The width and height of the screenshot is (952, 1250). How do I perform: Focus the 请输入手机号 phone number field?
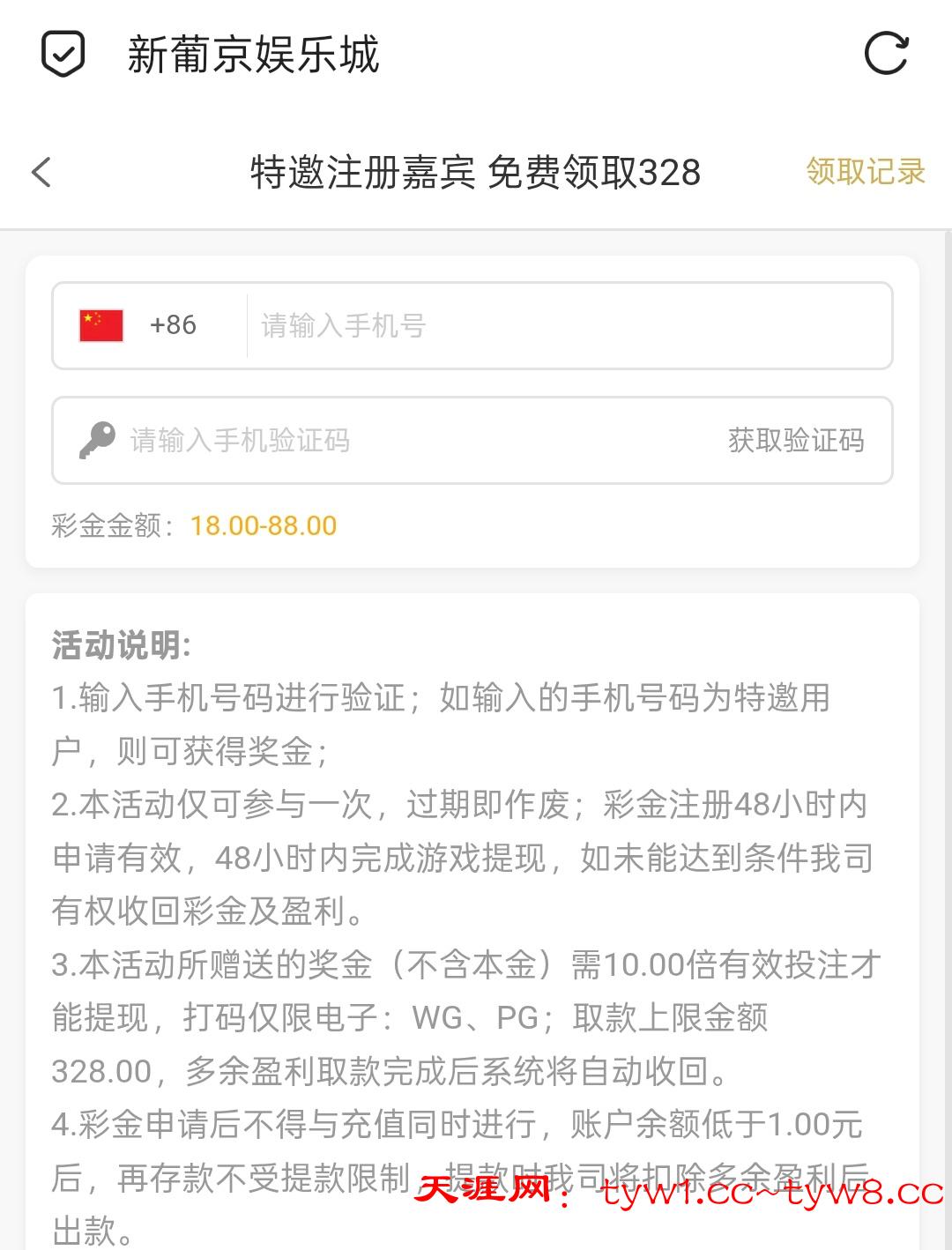pos(564,325)
